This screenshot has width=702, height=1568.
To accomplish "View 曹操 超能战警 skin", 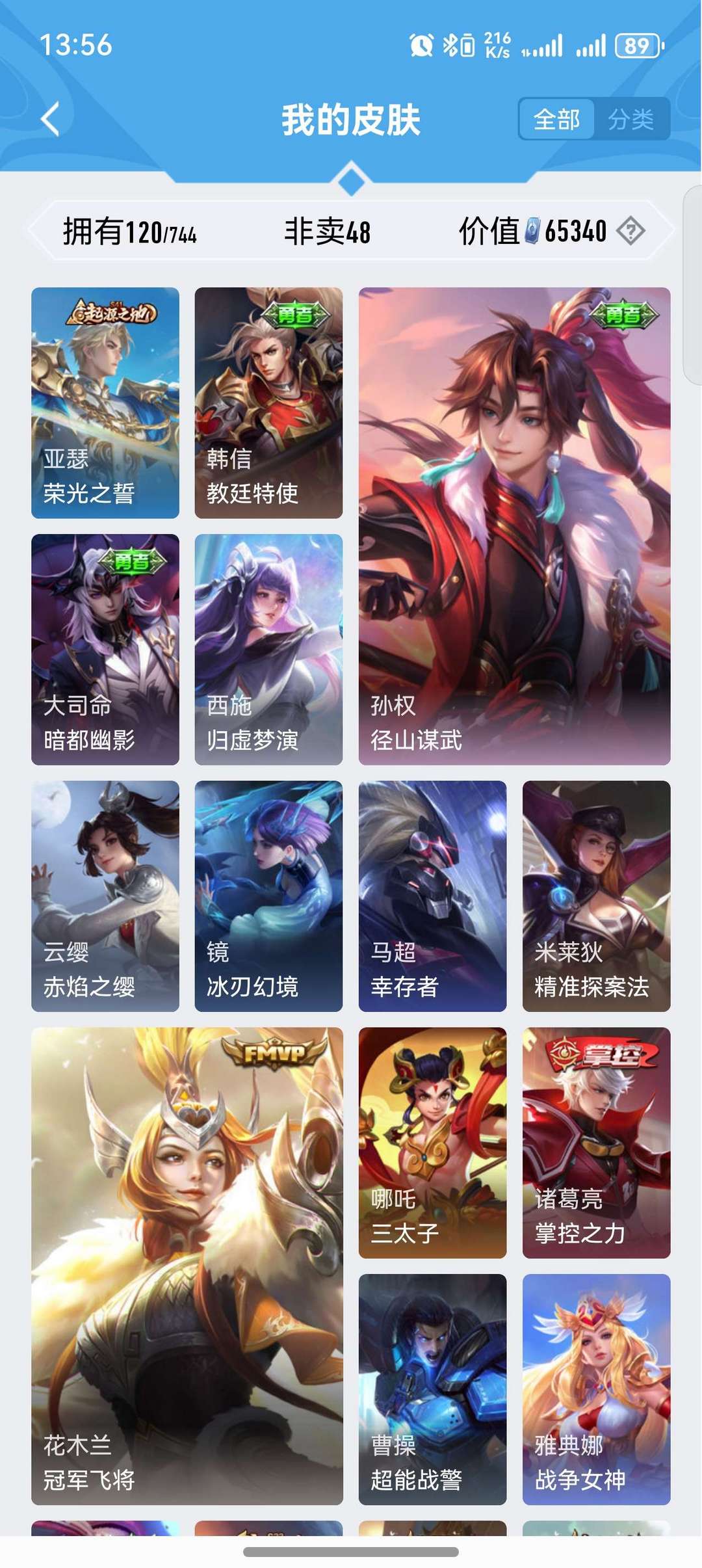I will [432, 1389].
